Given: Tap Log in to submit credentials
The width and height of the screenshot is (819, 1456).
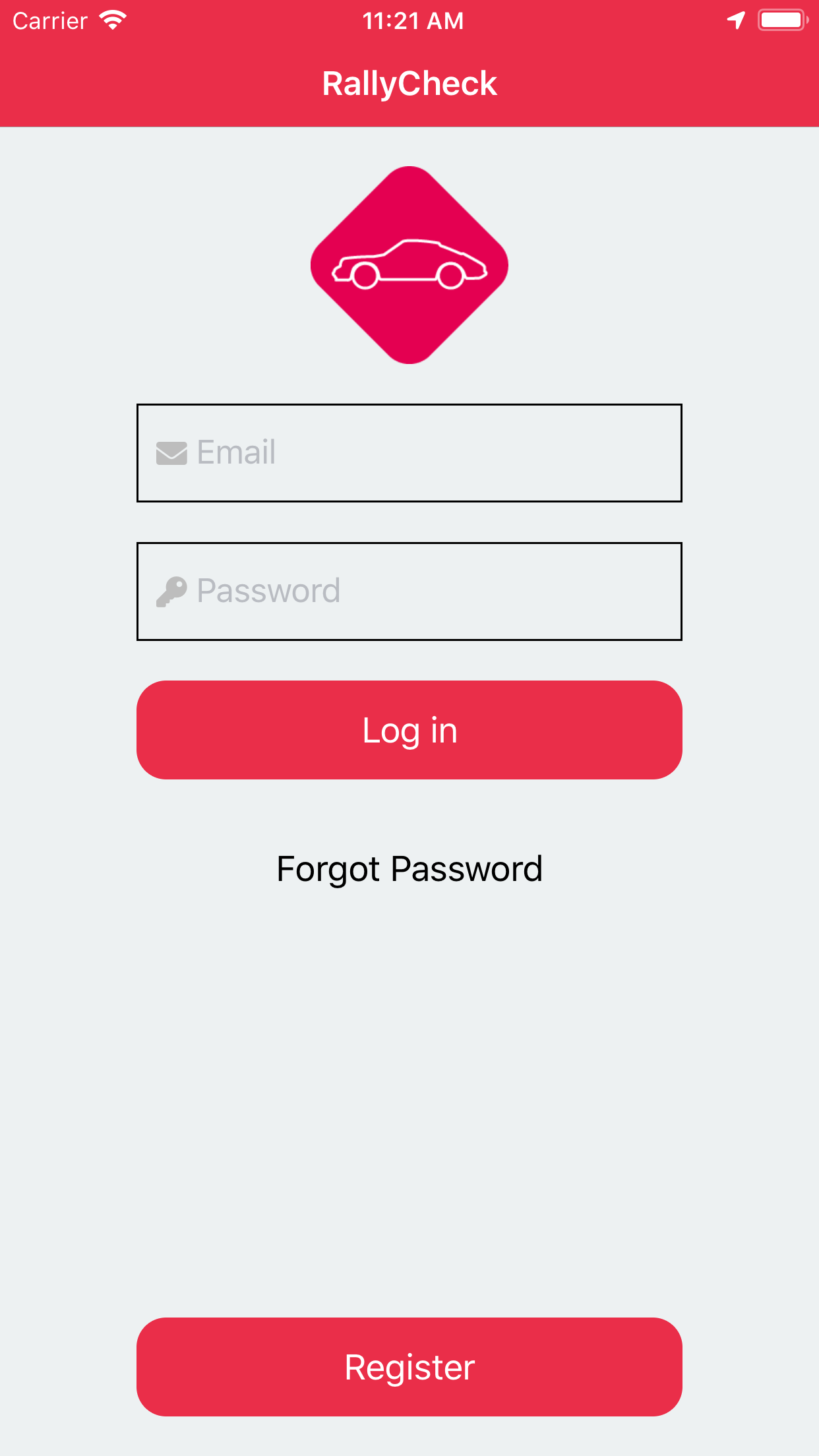Looking at the screenshot, I should 409,729.
